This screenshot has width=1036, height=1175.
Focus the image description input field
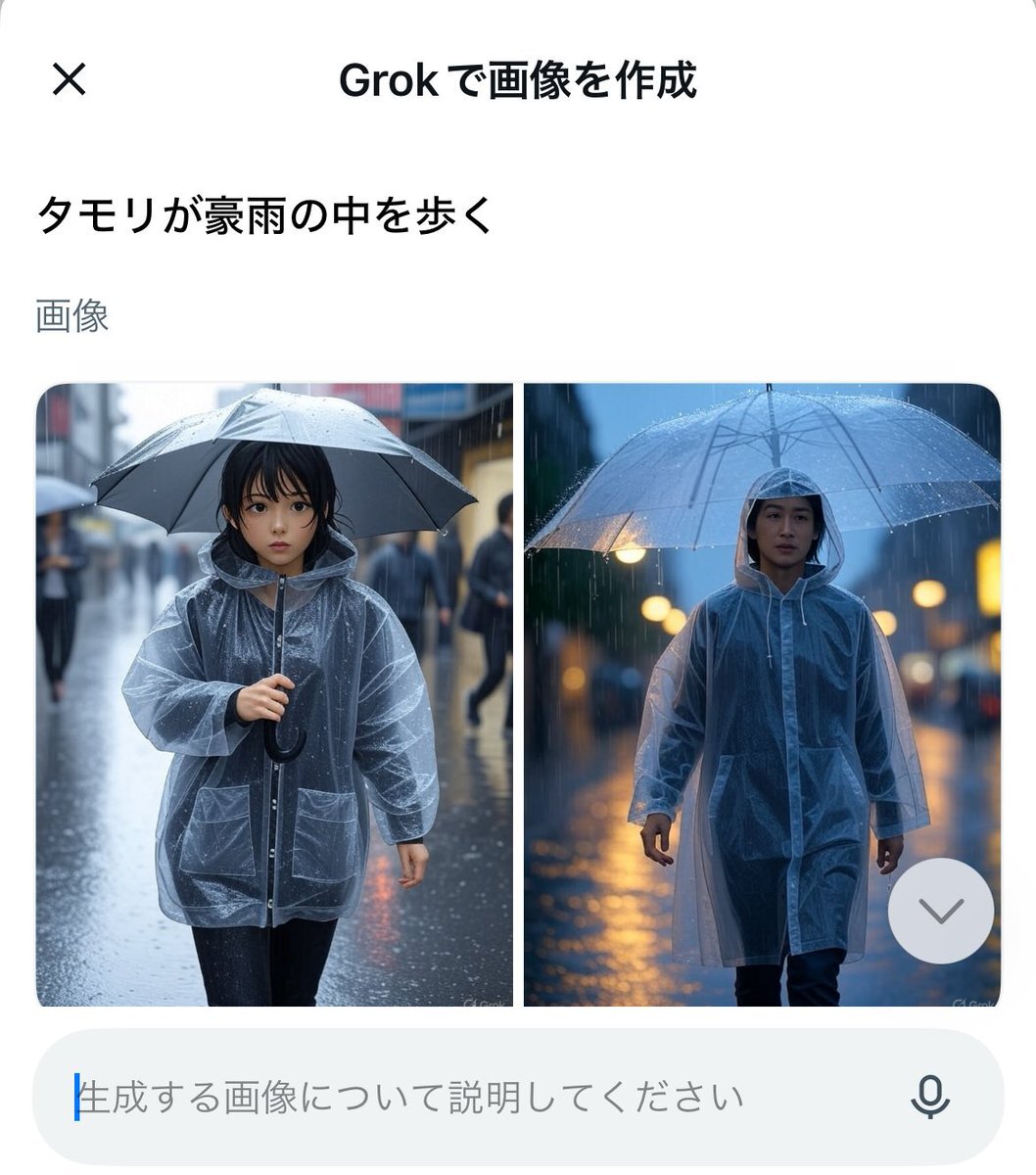(470, 1097)
